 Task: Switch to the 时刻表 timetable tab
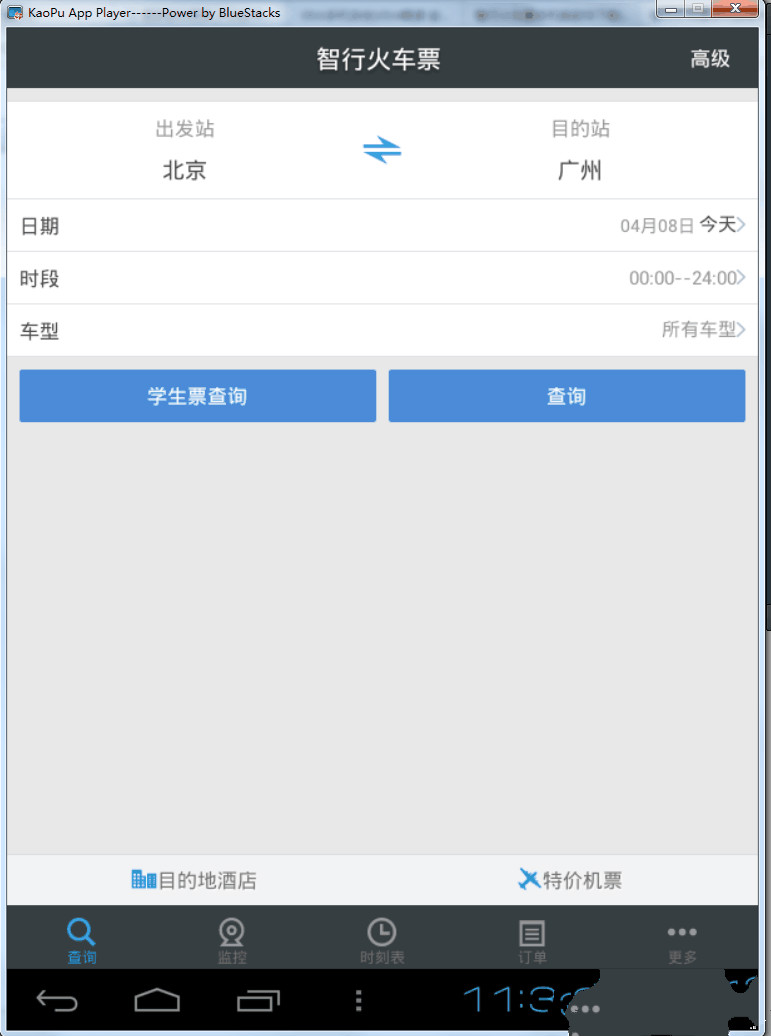[x=382, y=940]
